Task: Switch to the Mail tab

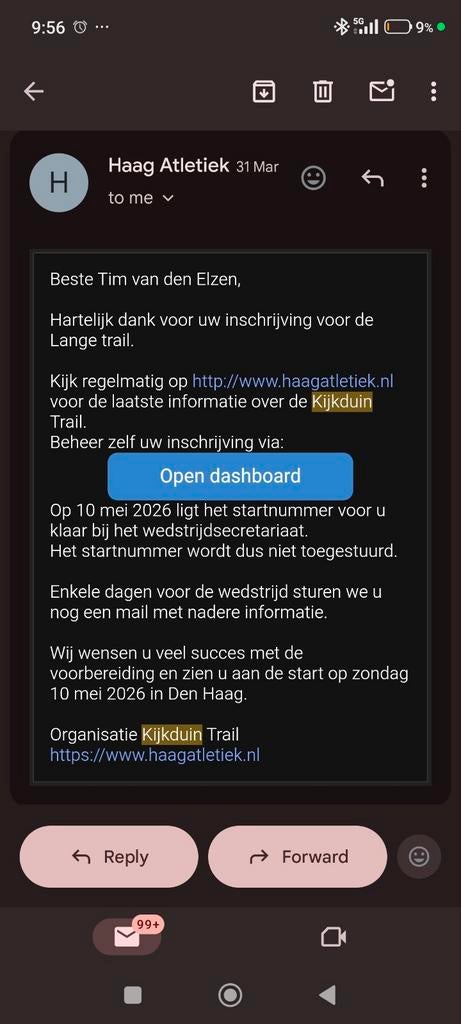Action: pyautogui.click(x=127, y=938)
